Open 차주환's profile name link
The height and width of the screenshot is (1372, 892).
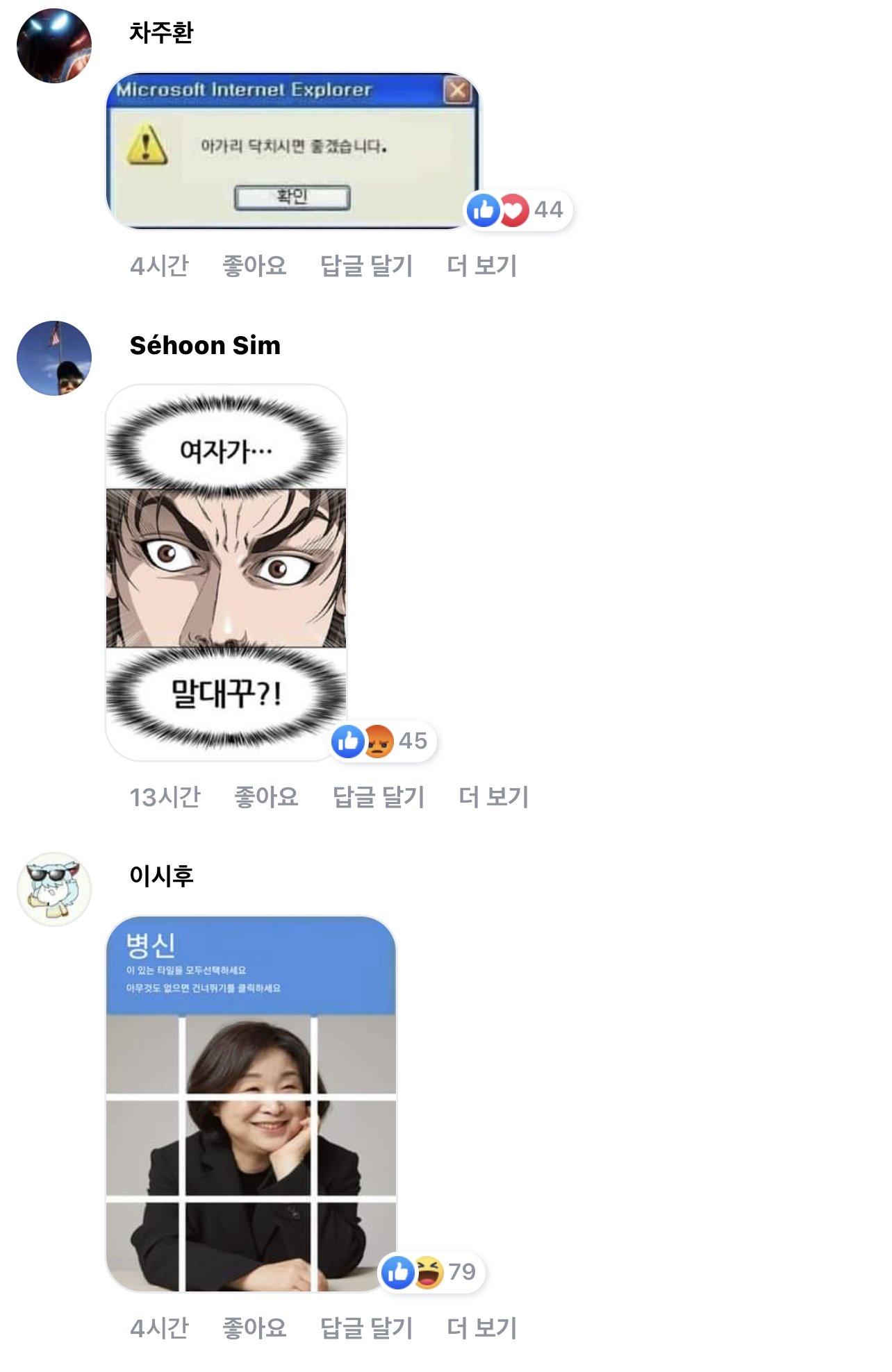click(161, 33)
